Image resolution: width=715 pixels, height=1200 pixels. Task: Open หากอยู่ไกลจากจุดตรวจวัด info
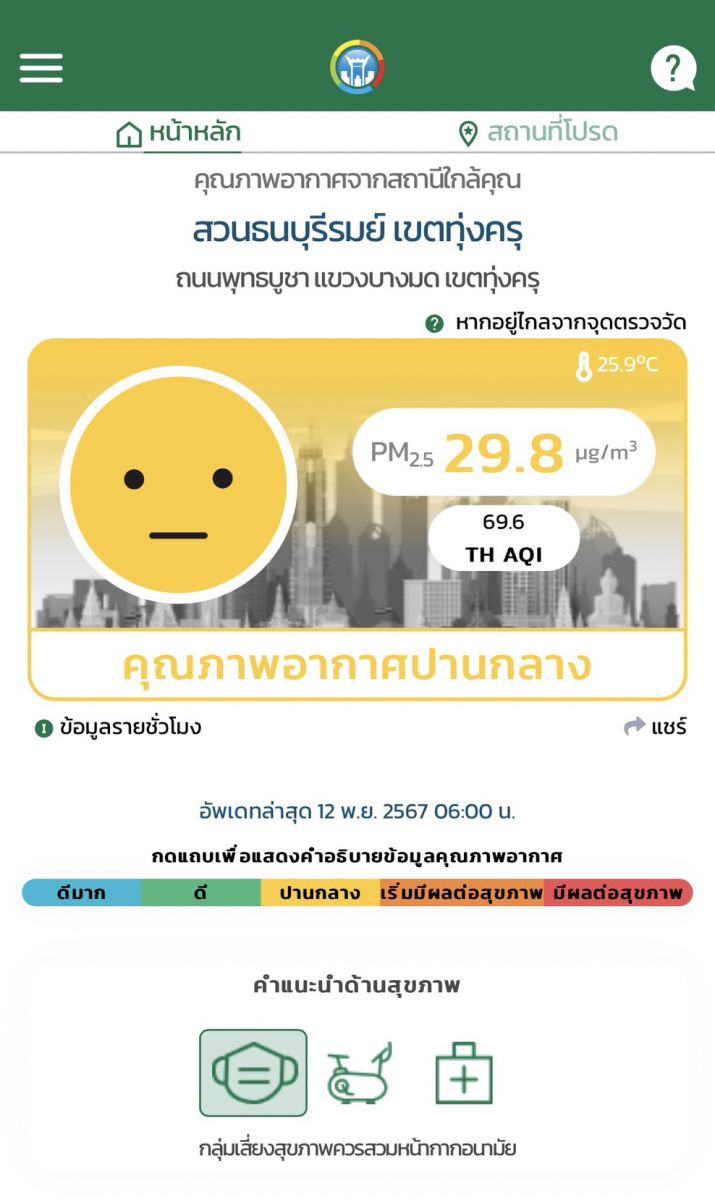pyautogui.click(x=556, y=323)
